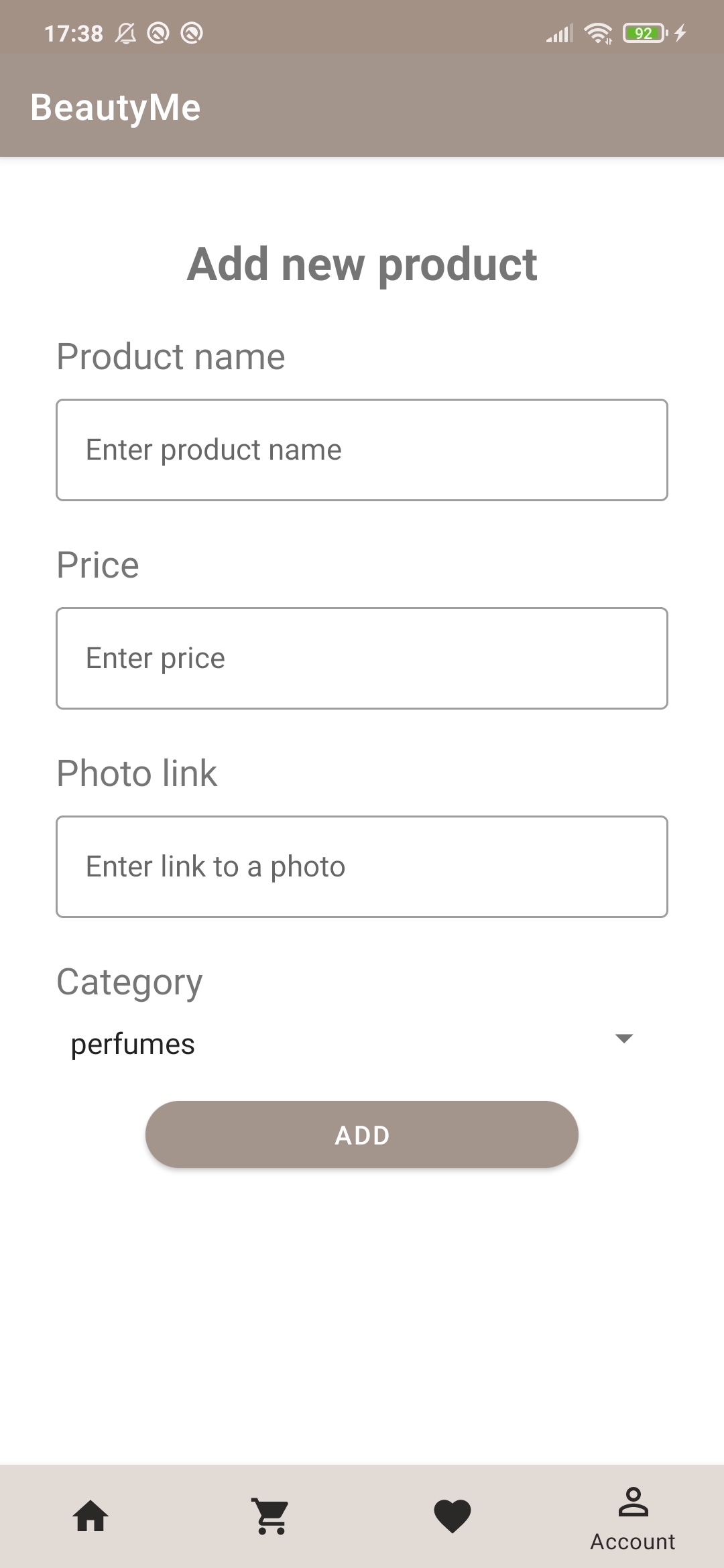Switch to the favorites heart tab
Viewport: 724px width, 1568px height.
point(452,1516)
